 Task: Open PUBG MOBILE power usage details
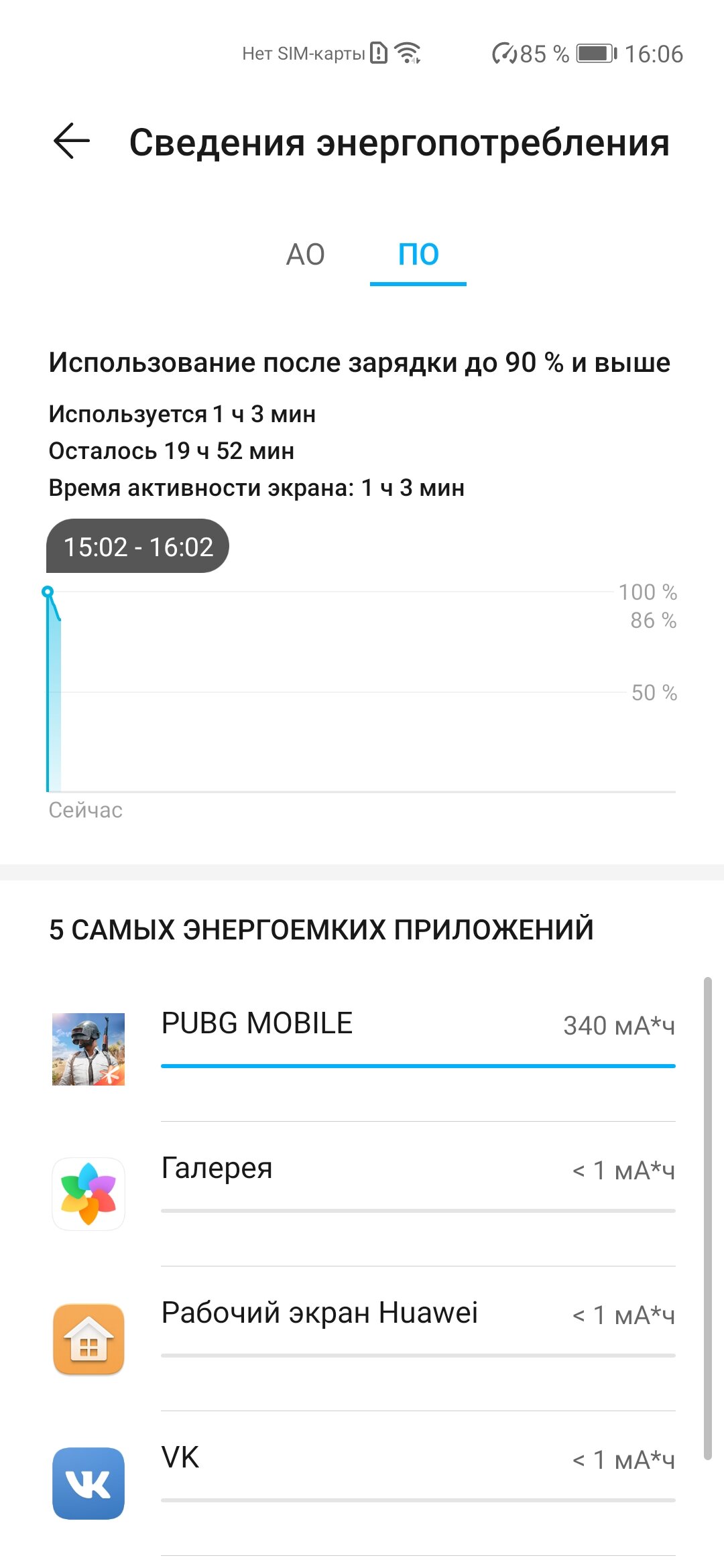coord(362,1049)
